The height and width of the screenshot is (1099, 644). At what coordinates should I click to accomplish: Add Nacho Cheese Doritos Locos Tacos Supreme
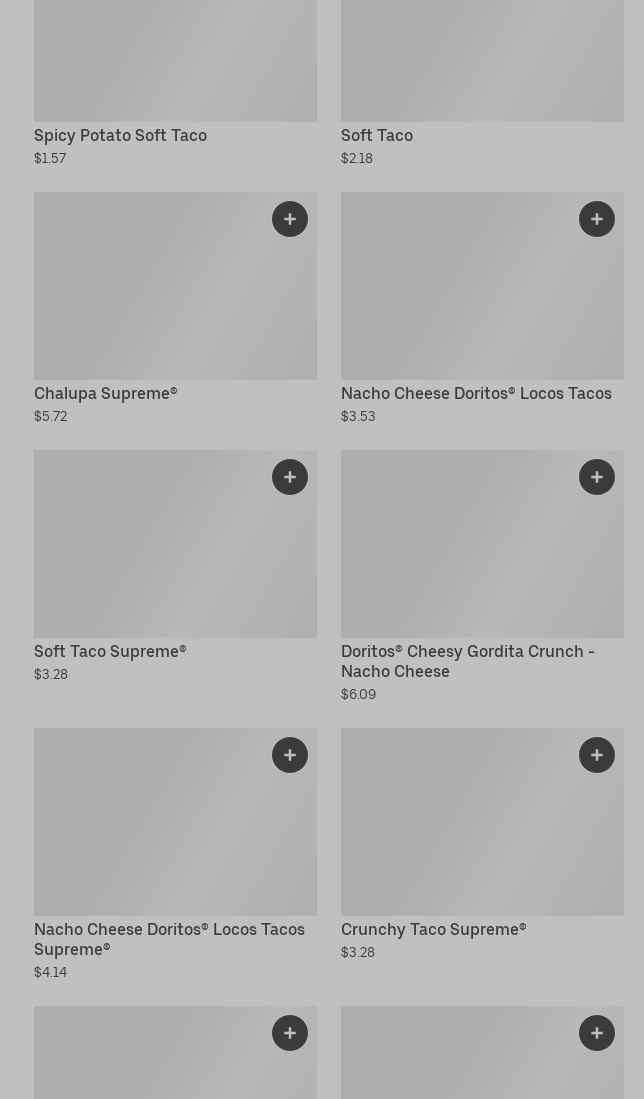tap(290, 755)
